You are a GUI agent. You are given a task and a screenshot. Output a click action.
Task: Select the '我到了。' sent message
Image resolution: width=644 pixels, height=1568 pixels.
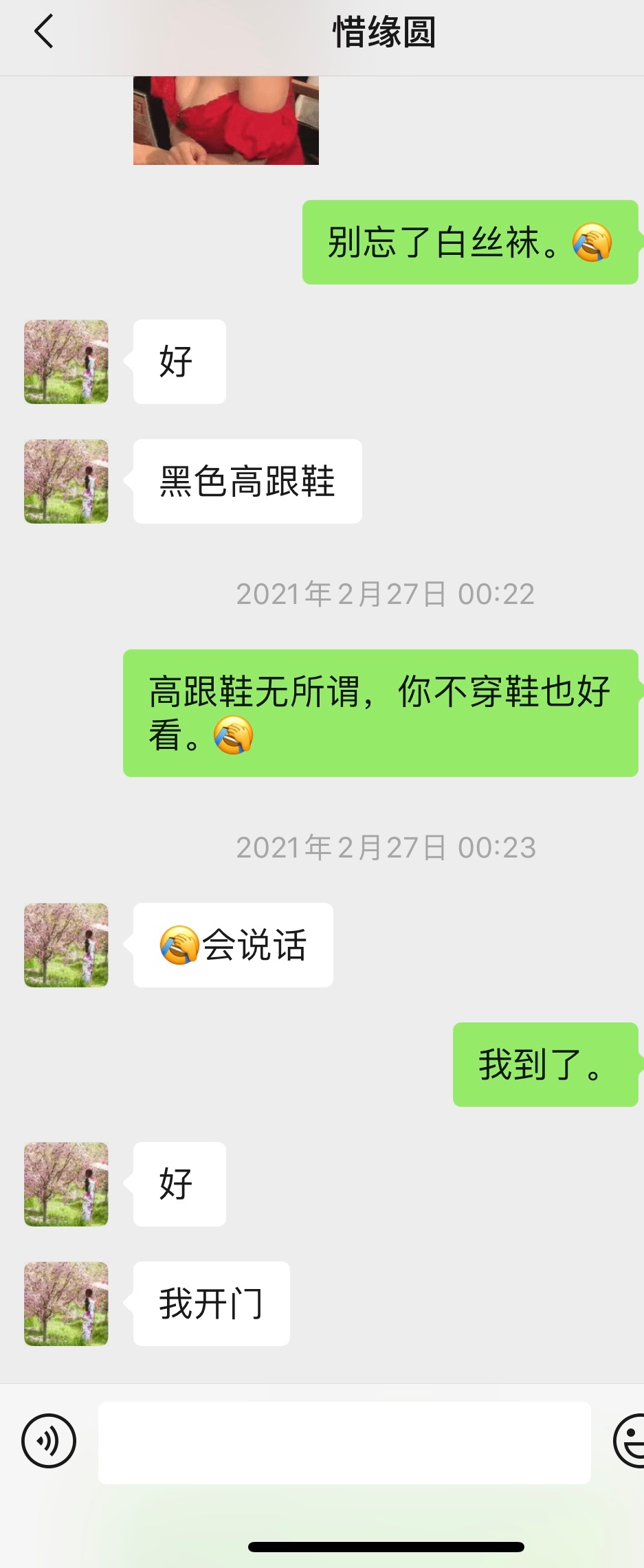(x=546, y=1064)
